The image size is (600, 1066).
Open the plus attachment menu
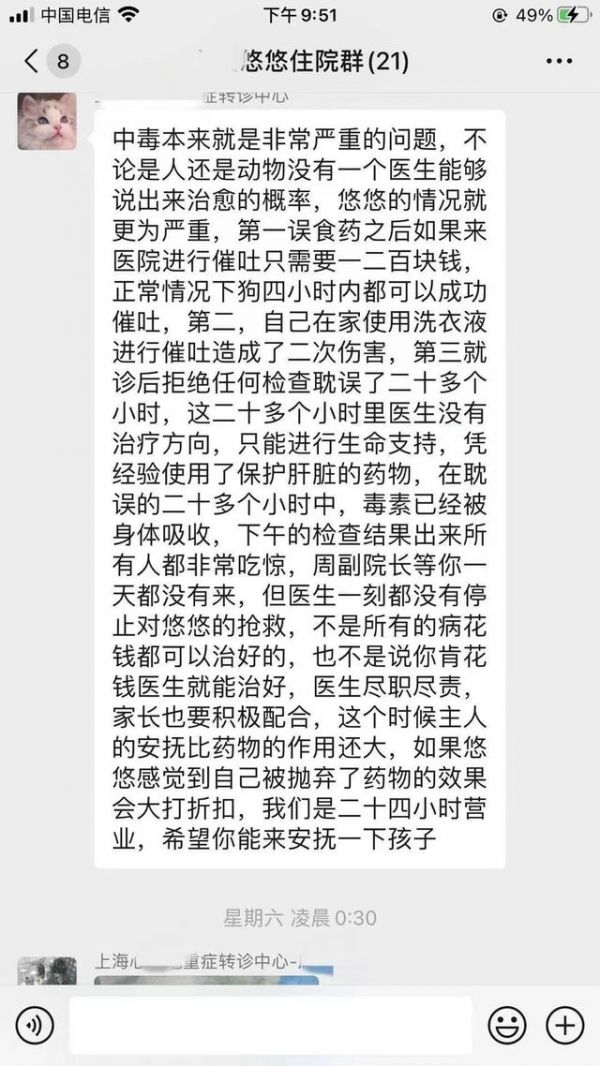pyautogui.click(x=565, y=1025)
